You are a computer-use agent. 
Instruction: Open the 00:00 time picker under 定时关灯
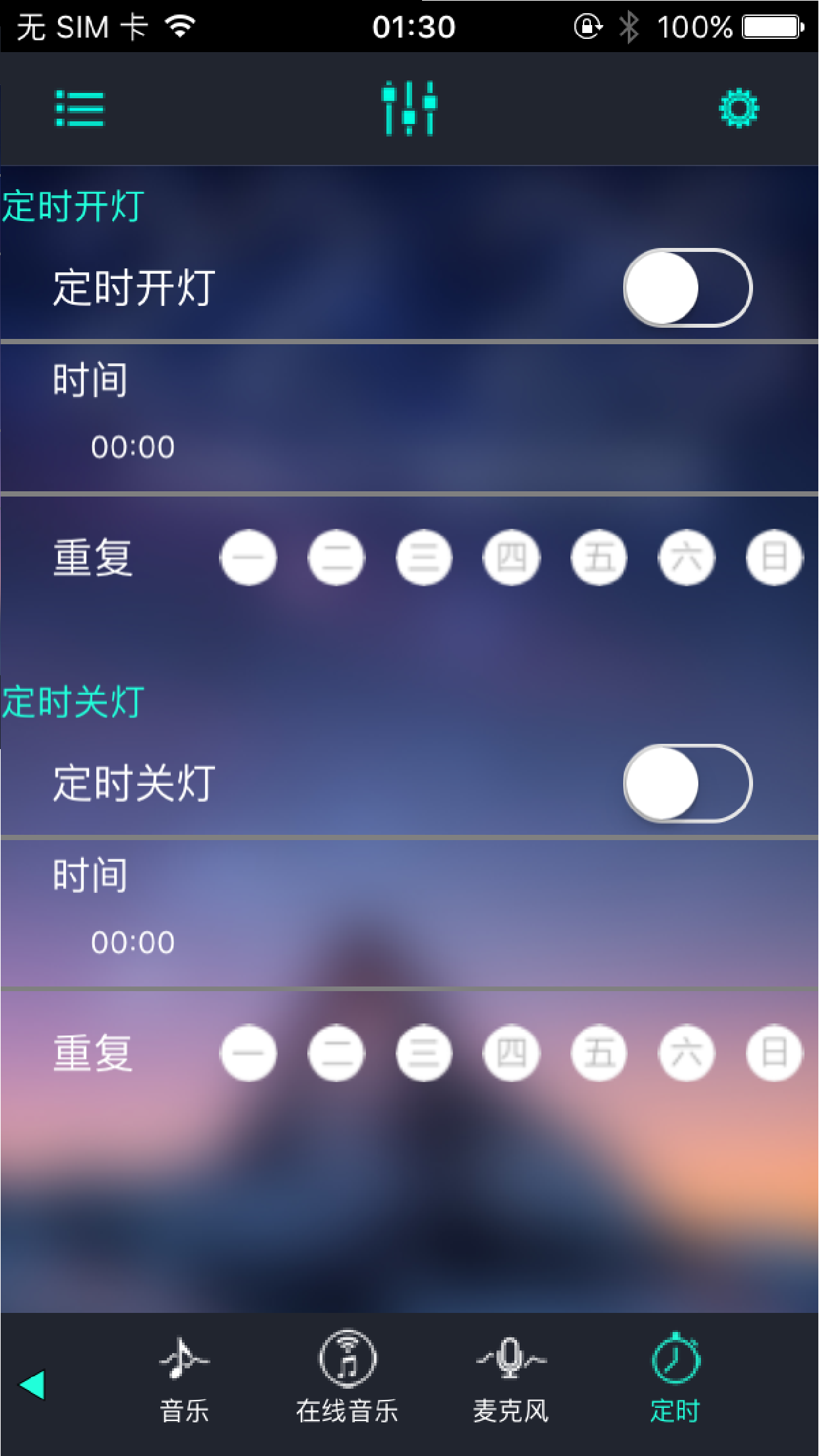coord(131,943)
